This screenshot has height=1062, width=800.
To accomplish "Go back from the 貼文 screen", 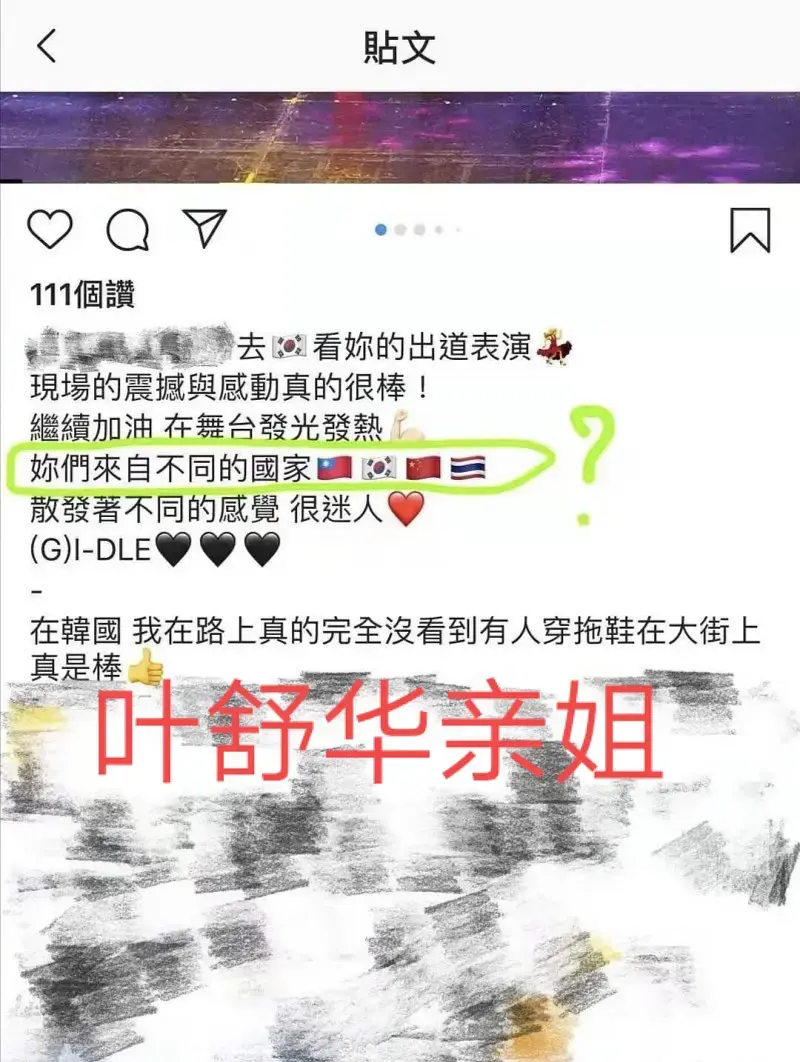I will (47, 47).
